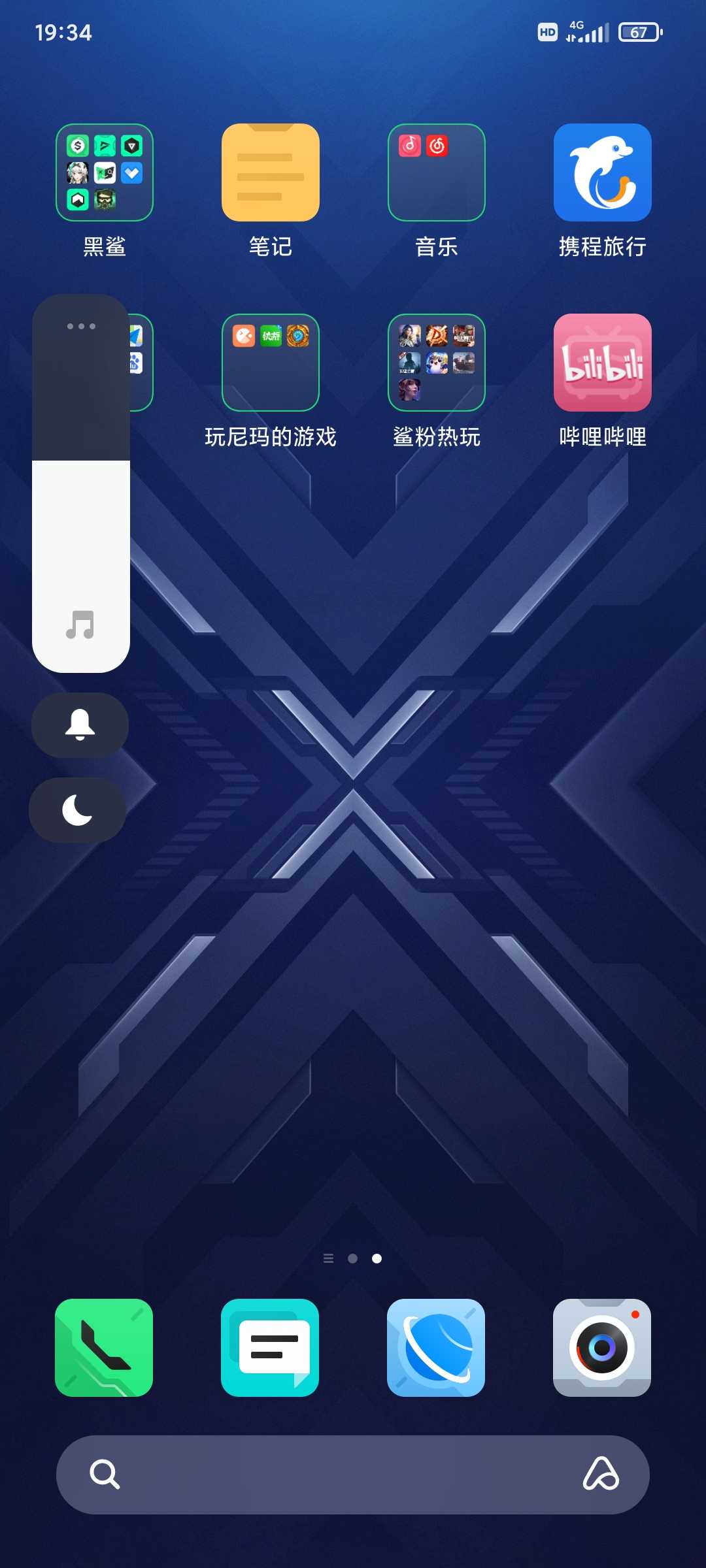706x1568 pixels.
Task: Launch the 哔哩哔哩 app
Action: tap(603, 363)
